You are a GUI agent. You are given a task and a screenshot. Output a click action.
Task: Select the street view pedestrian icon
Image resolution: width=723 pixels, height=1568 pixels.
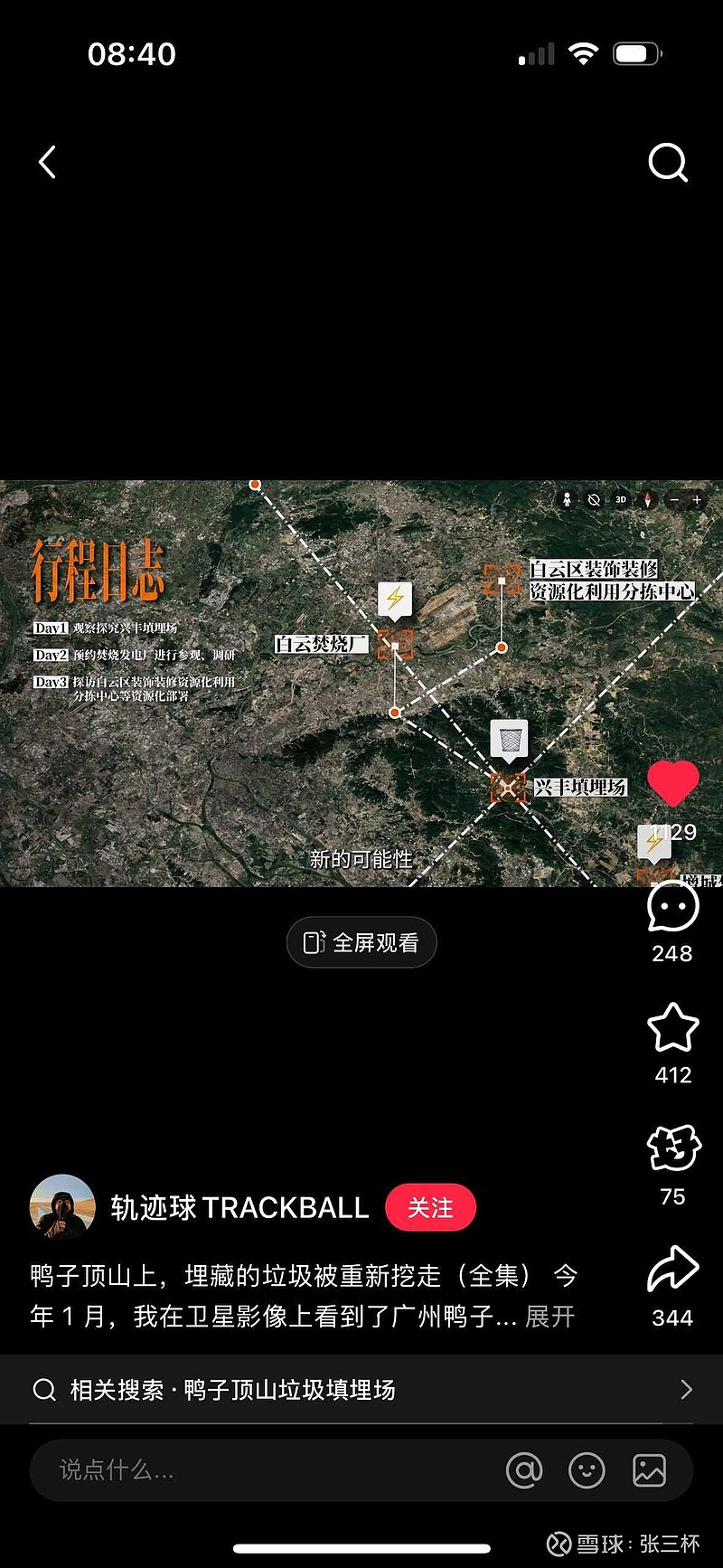coord(567,500)
